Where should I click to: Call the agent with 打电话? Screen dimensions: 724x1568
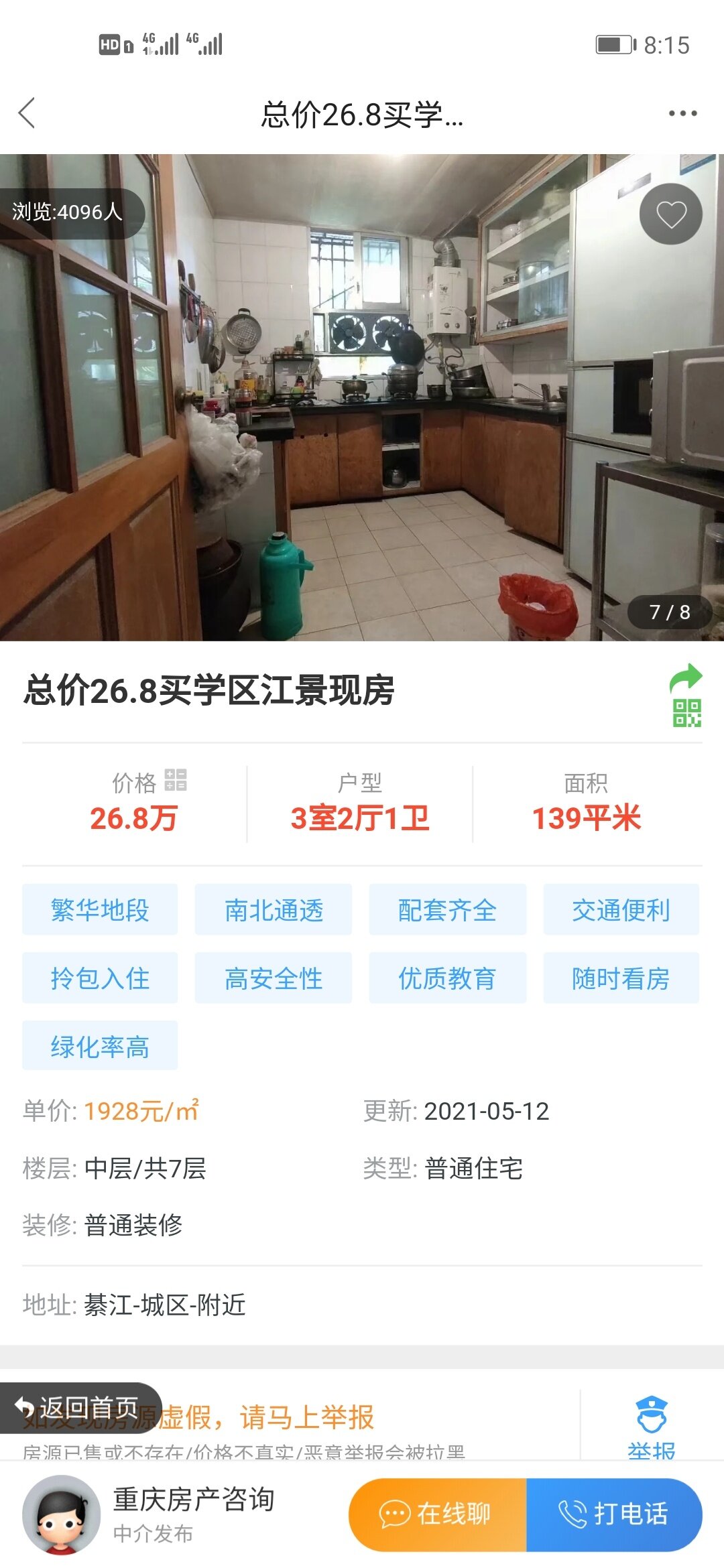(x=614, y=1514)
